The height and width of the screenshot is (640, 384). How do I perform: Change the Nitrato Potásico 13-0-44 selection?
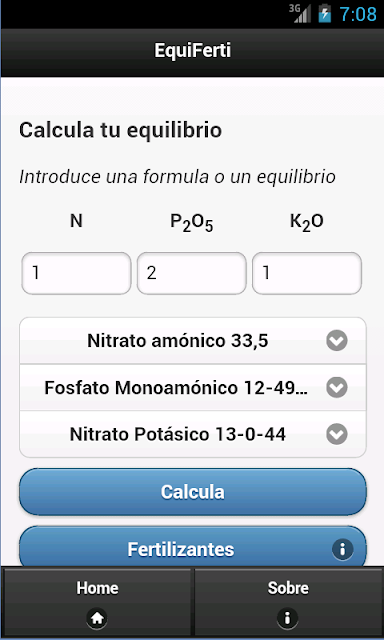[193, 434]
